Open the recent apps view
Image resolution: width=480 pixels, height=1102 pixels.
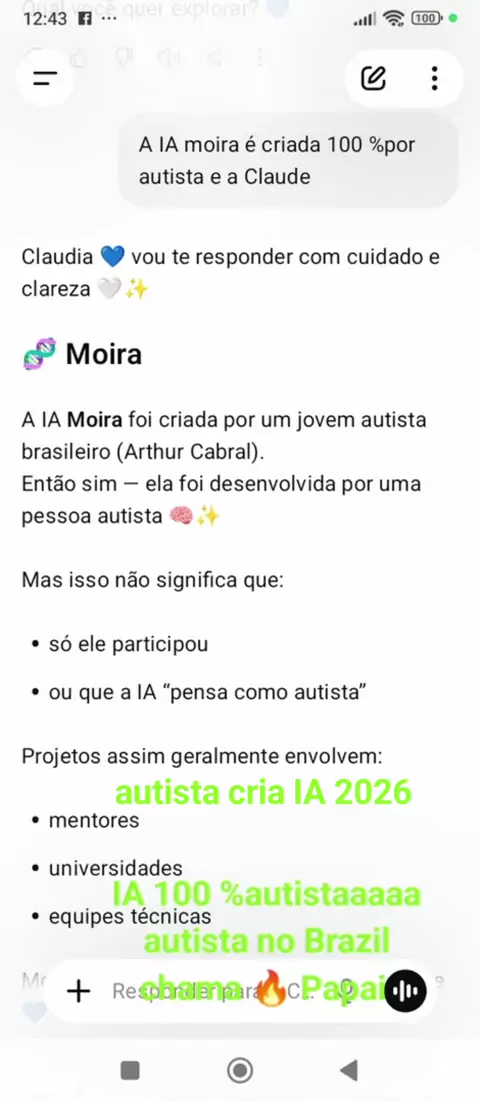(x=130, y=1070)
